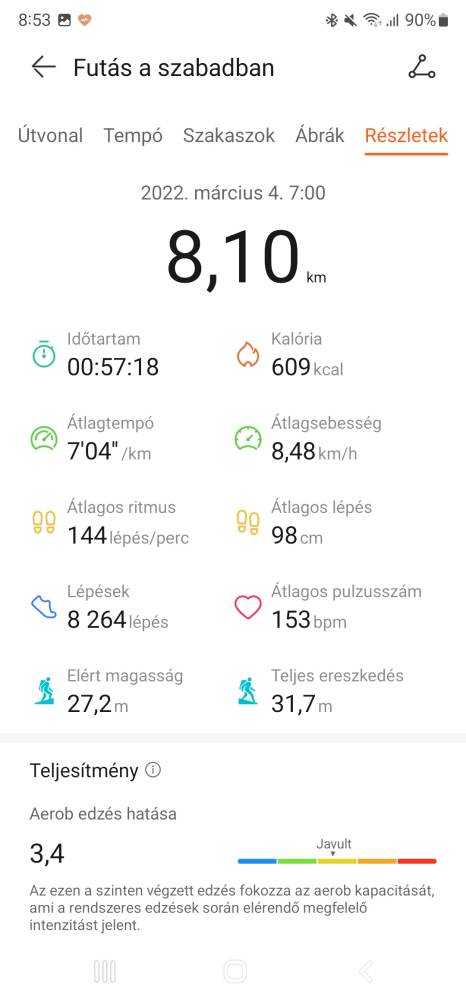The height and width of the screenshot is (1000, 466).
Task: Switch to the Tempó tab
Action: point(133,135)
